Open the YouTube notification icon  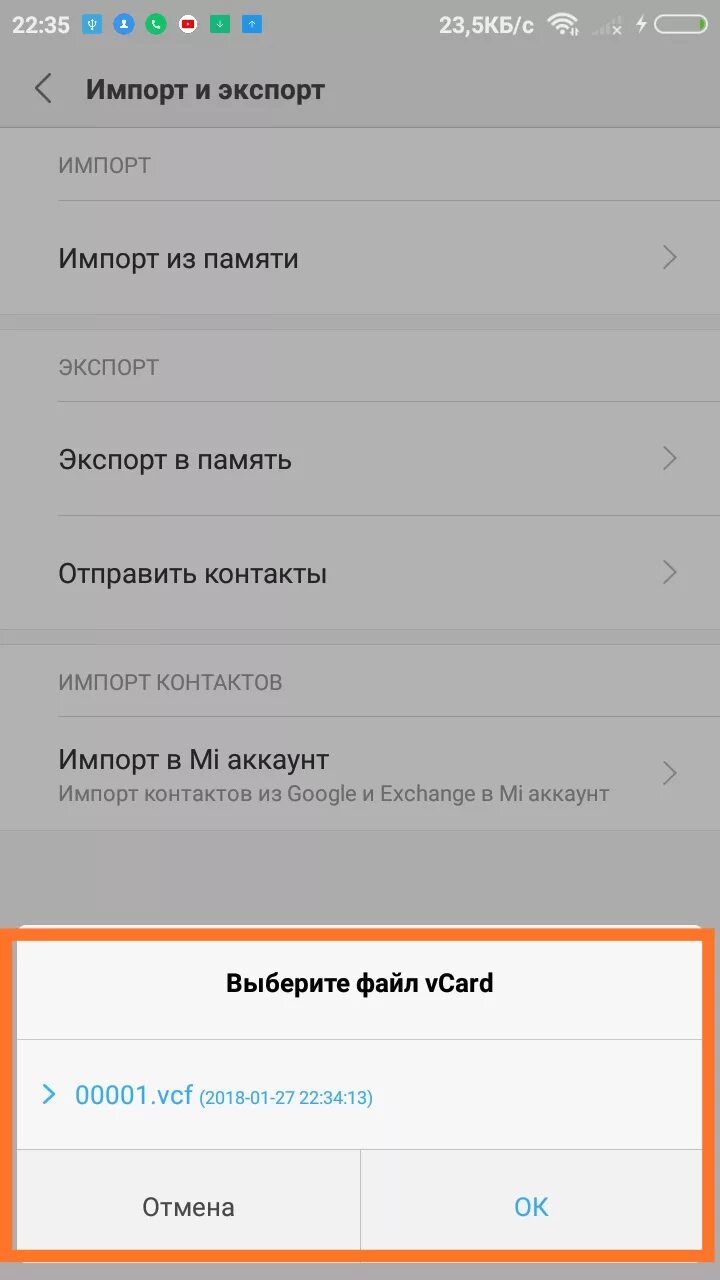point(187,24)
